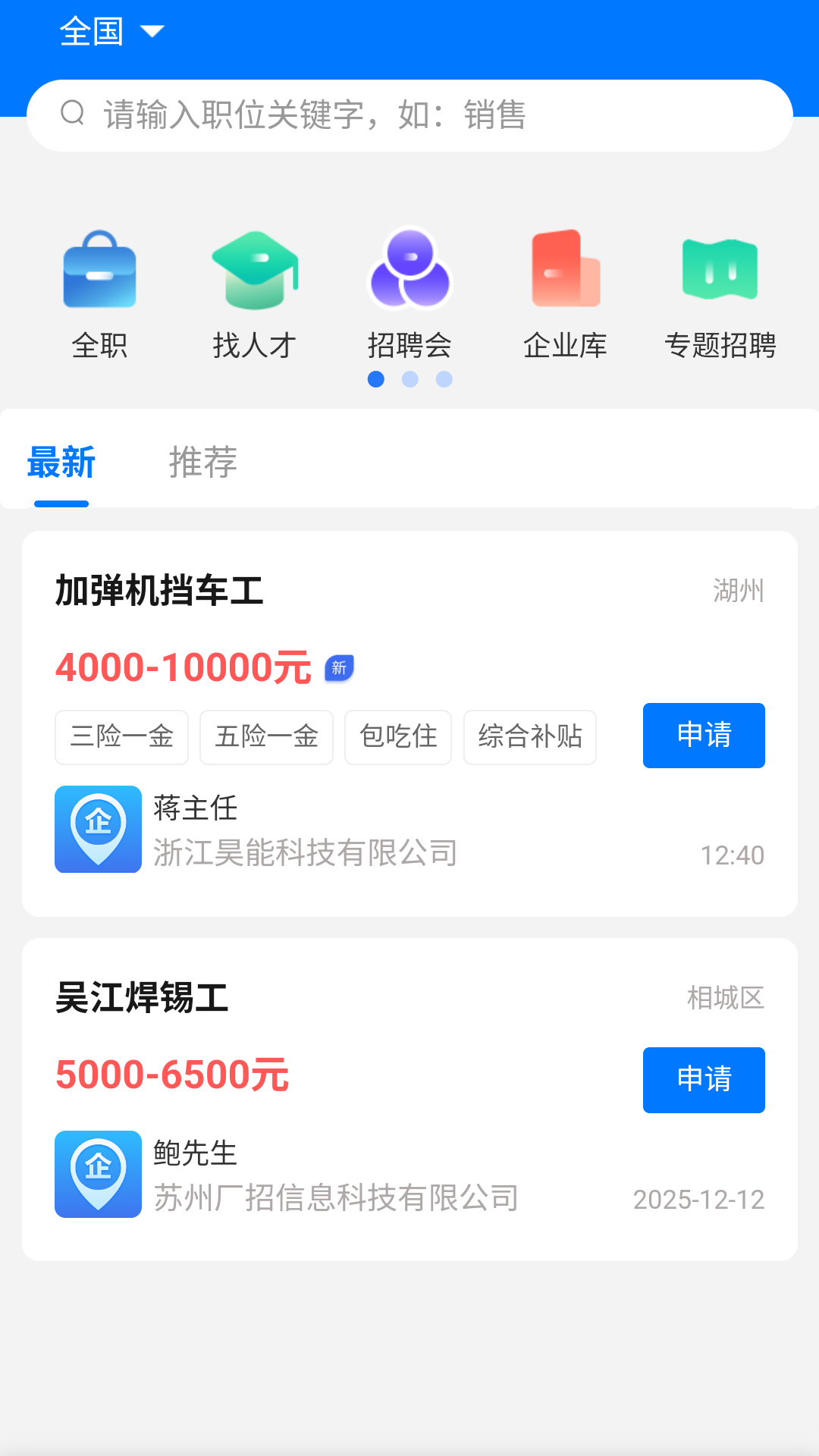
Task: Expand the location dropdown arrow
Action: [152, 32]
